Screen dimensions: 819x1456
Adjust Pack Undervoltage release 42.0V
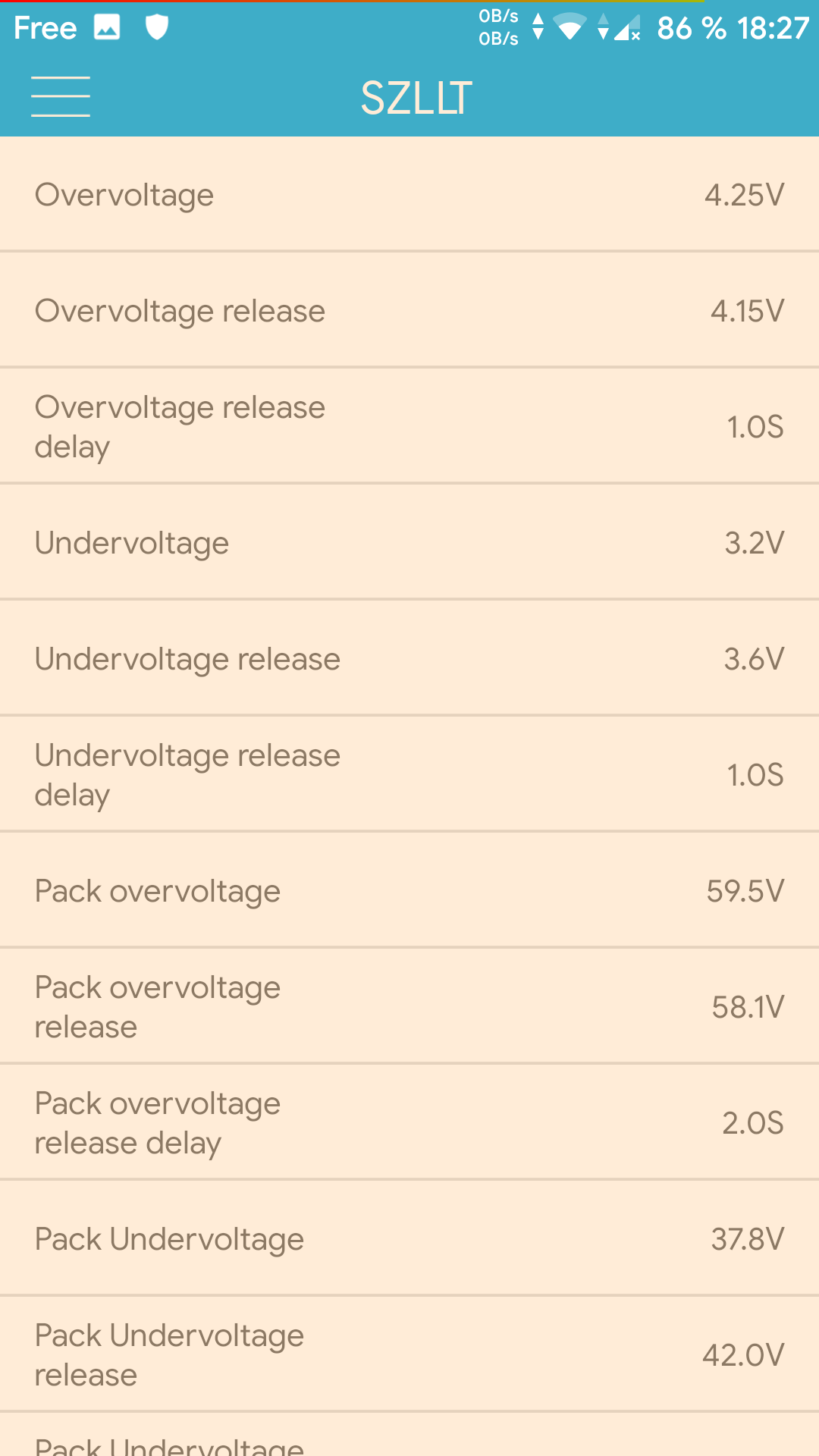point(409,1354)
